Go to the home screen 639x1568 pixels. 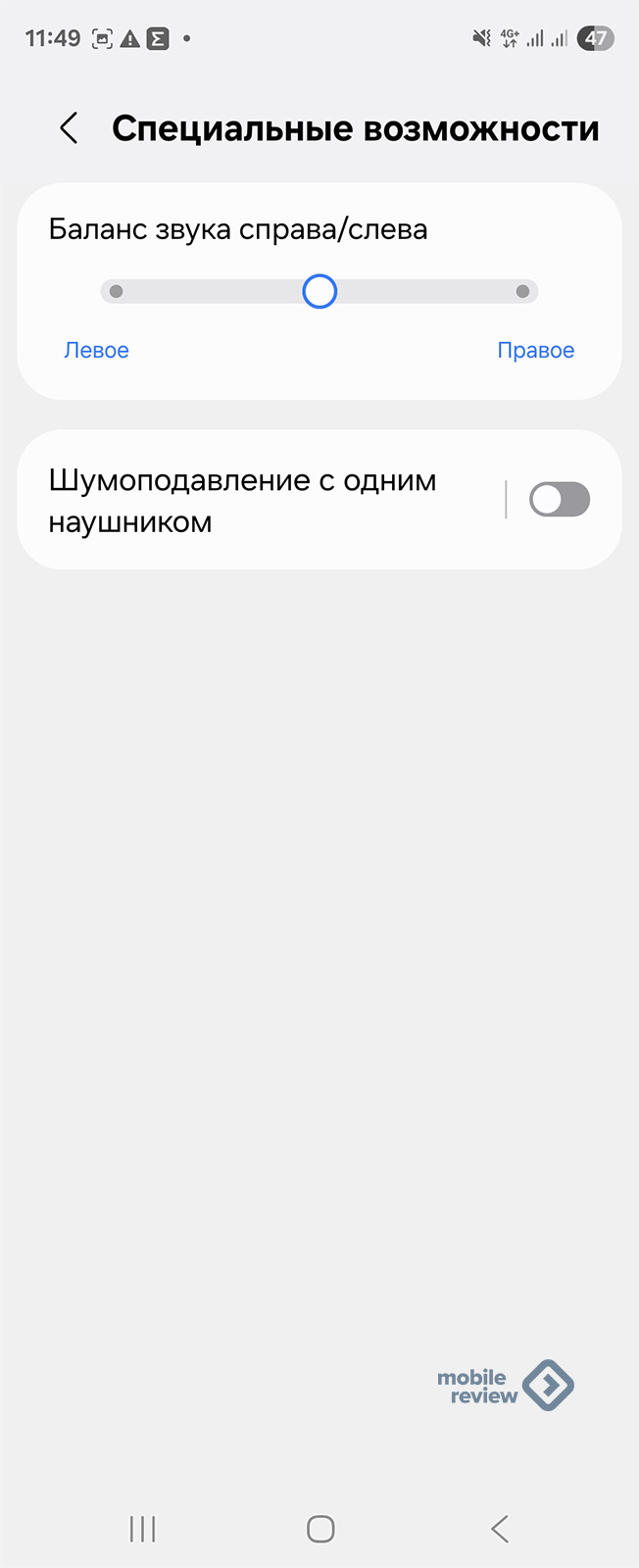320,1529
